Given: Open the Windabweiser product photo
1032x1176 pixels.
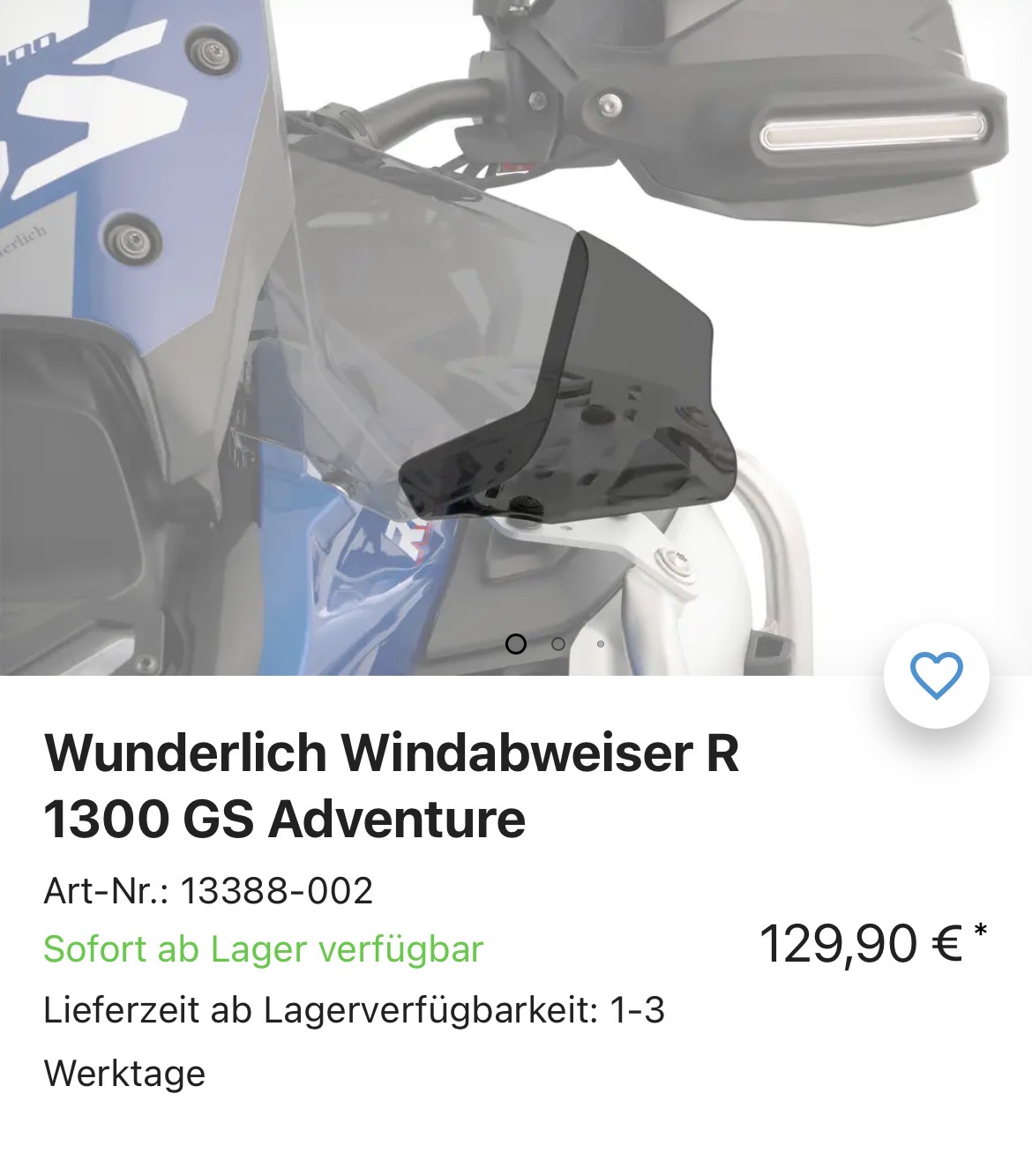Looking at the screenshot, I should (x=516, y=335).
